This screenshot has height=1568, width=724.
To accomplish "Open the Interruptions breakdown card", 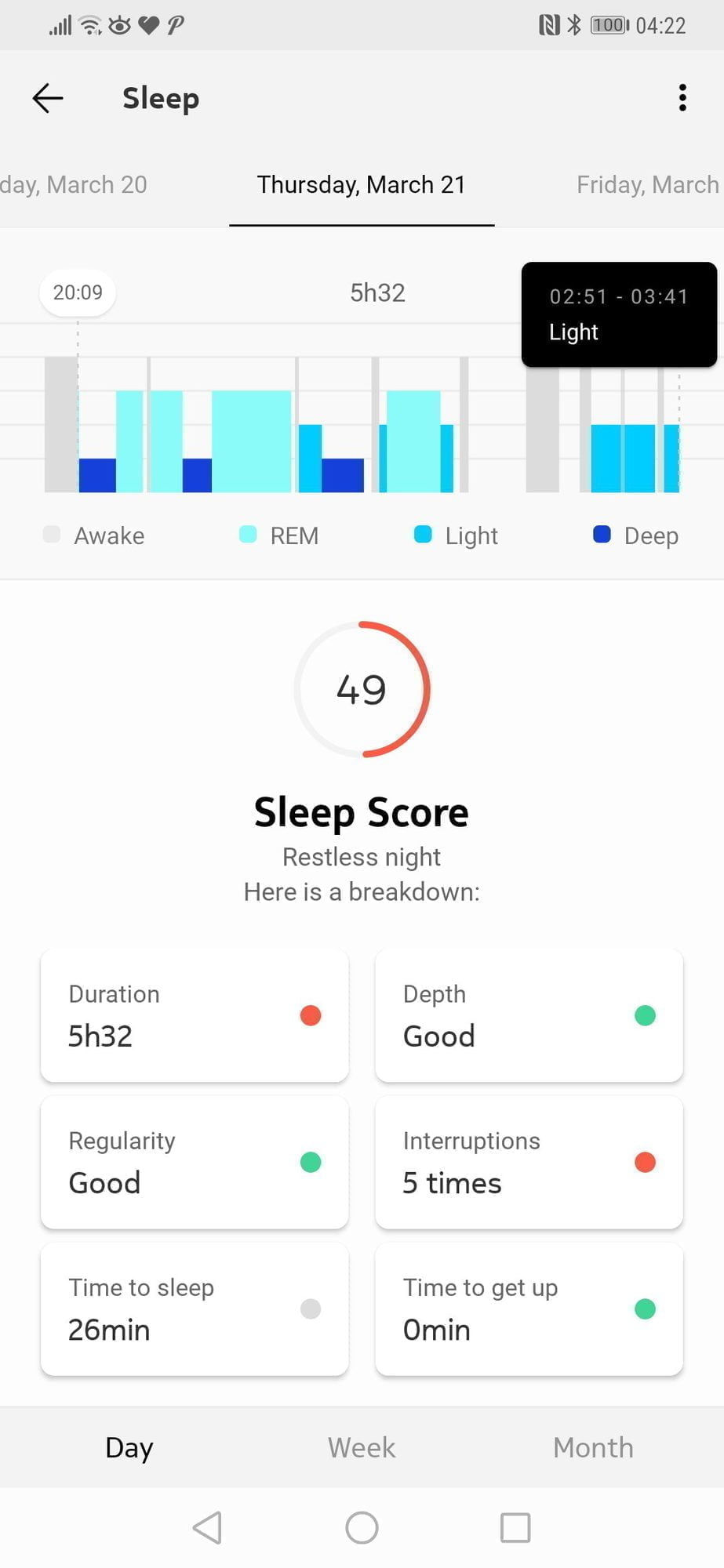I will pyautogui.click(x=528, y=1162).
